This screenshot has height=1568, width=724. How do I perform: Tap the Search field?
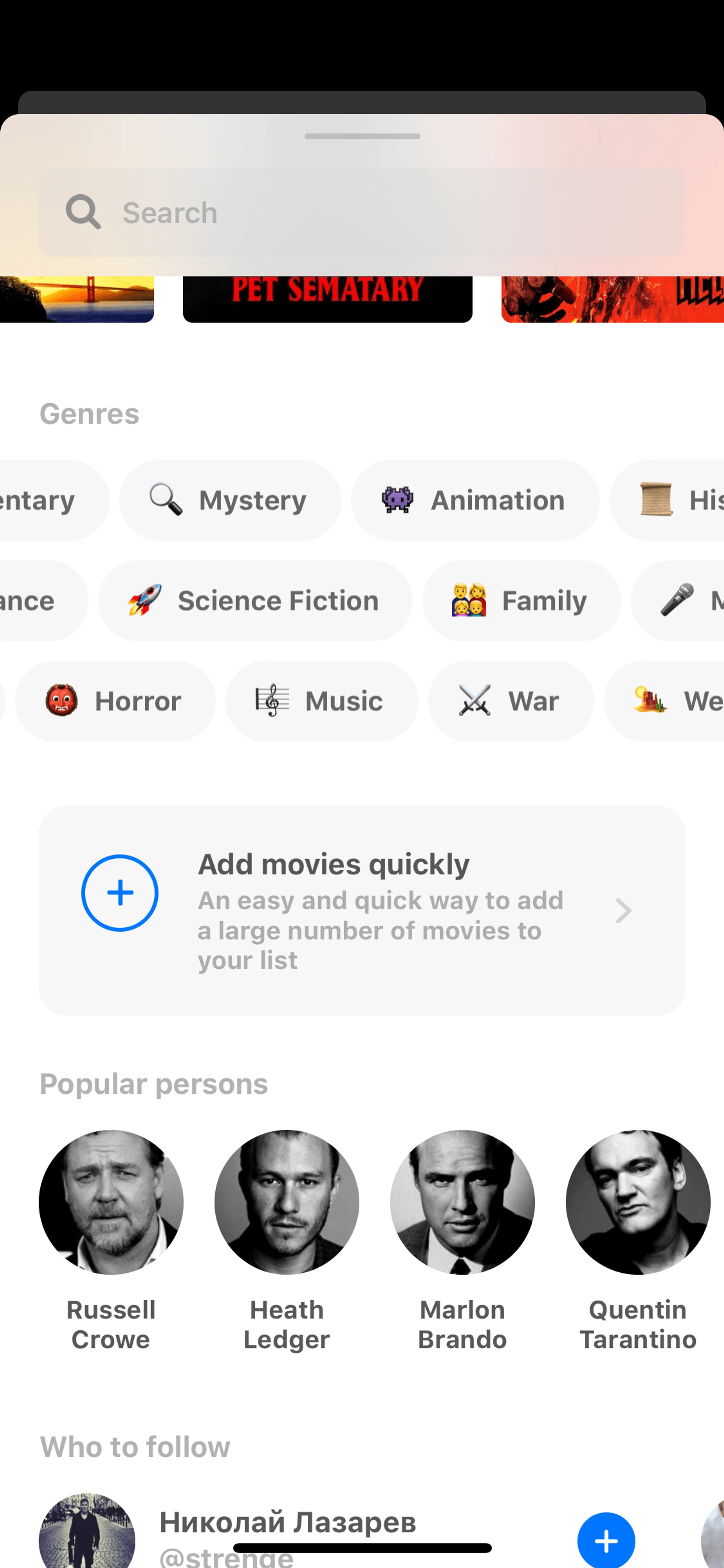click(x=361, y=212)
